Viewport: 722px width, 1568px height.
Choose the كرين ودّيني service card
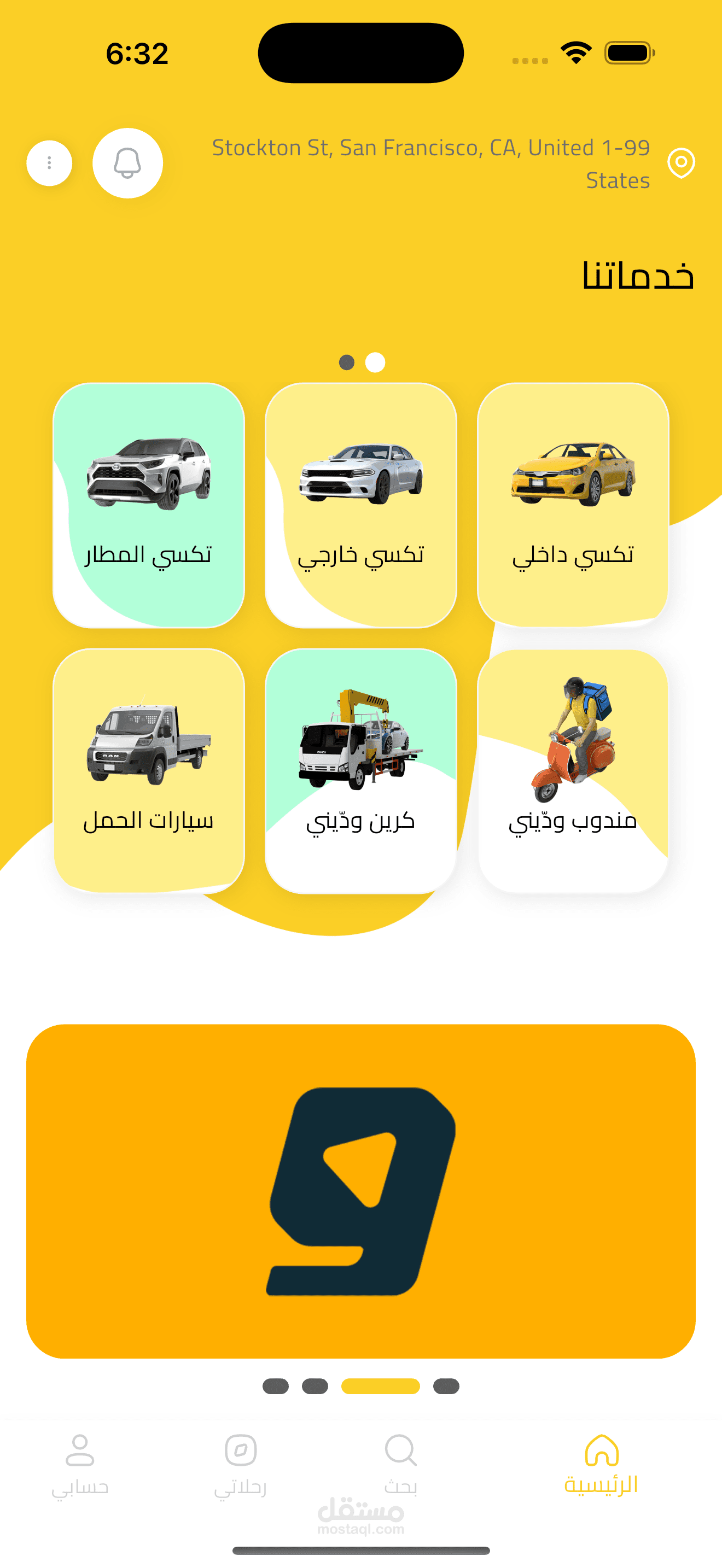click(x=361, y=771)
